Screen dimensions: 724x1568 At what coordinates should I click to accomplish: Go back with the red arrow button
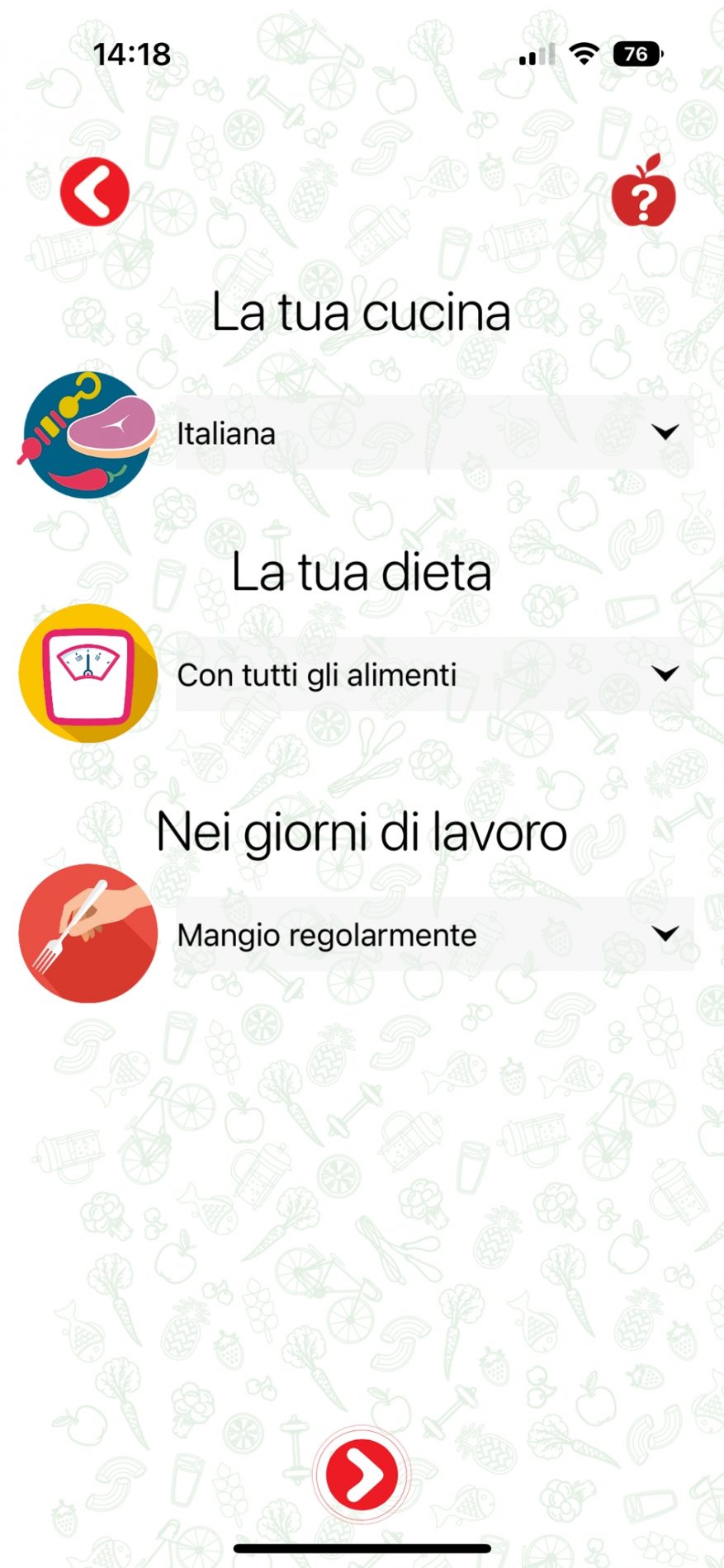95,191
